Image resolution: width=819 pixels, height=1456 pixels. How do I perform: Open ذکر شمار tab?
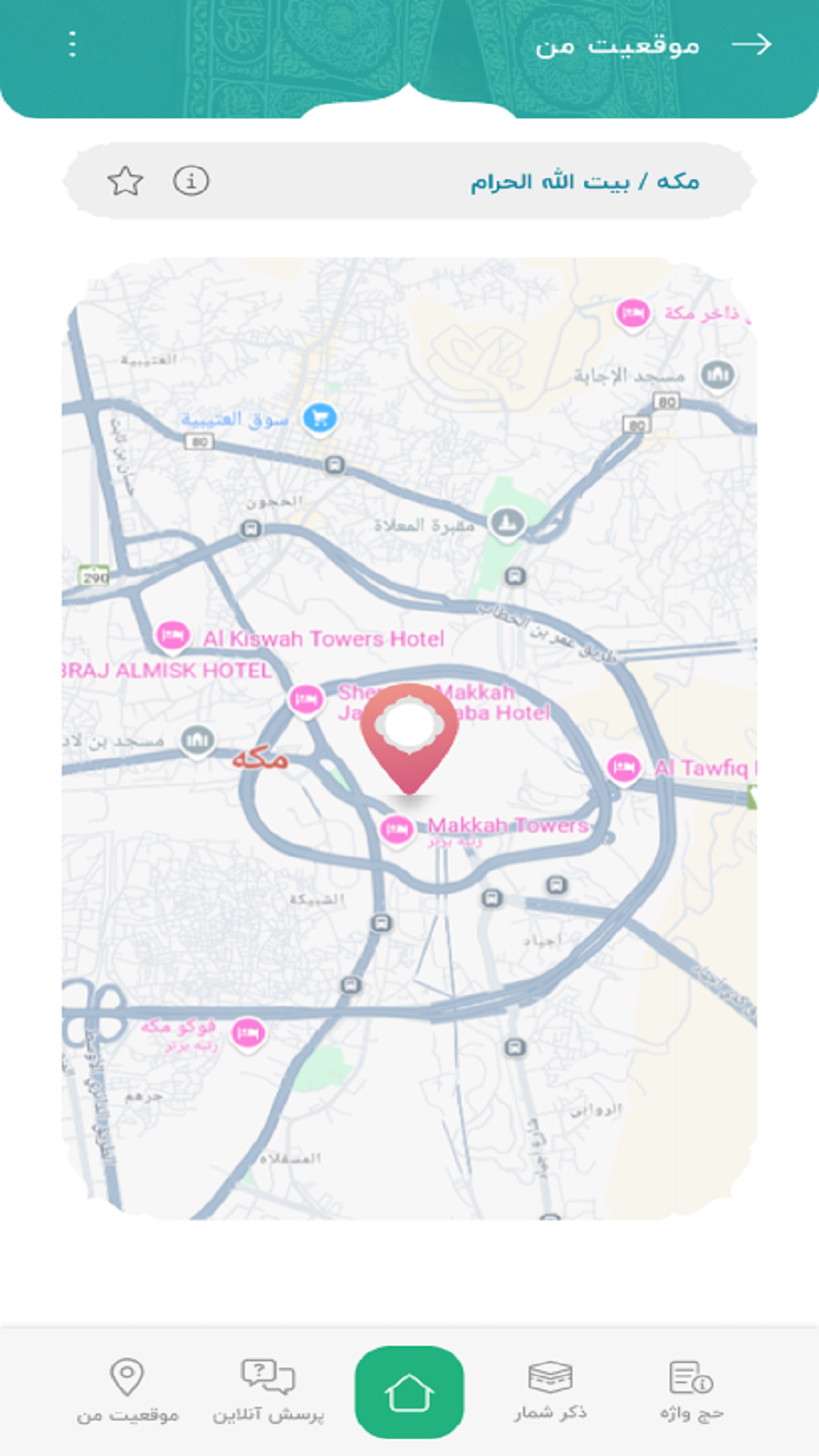click(551, 1390)
